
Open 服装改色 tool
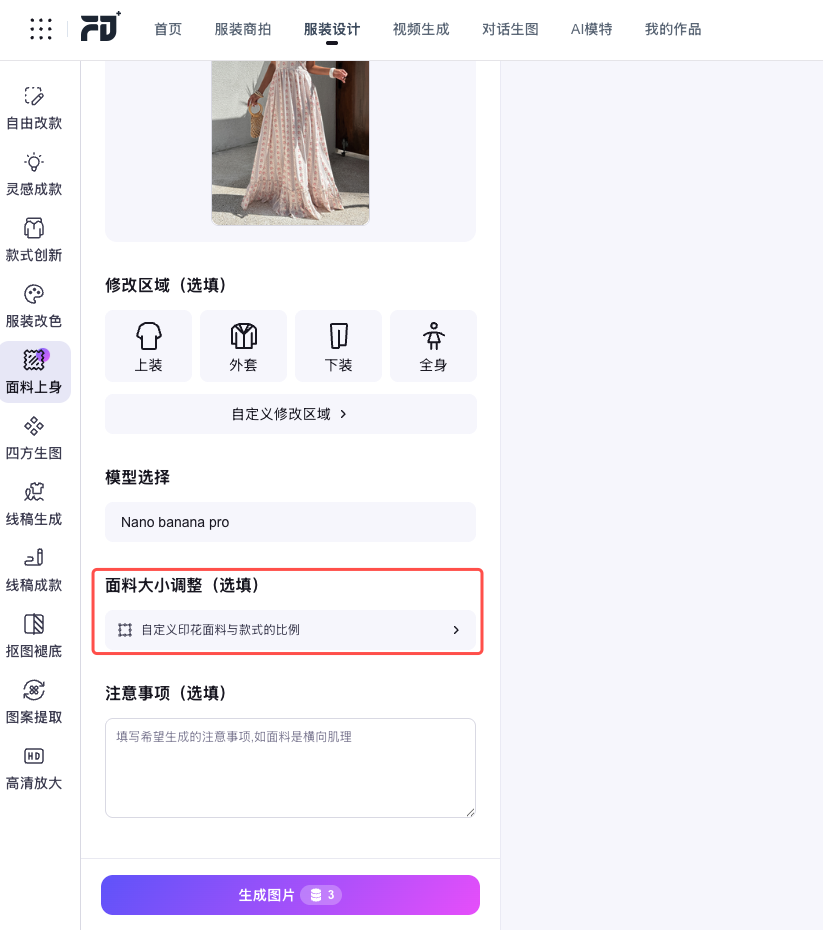[34, 307]
